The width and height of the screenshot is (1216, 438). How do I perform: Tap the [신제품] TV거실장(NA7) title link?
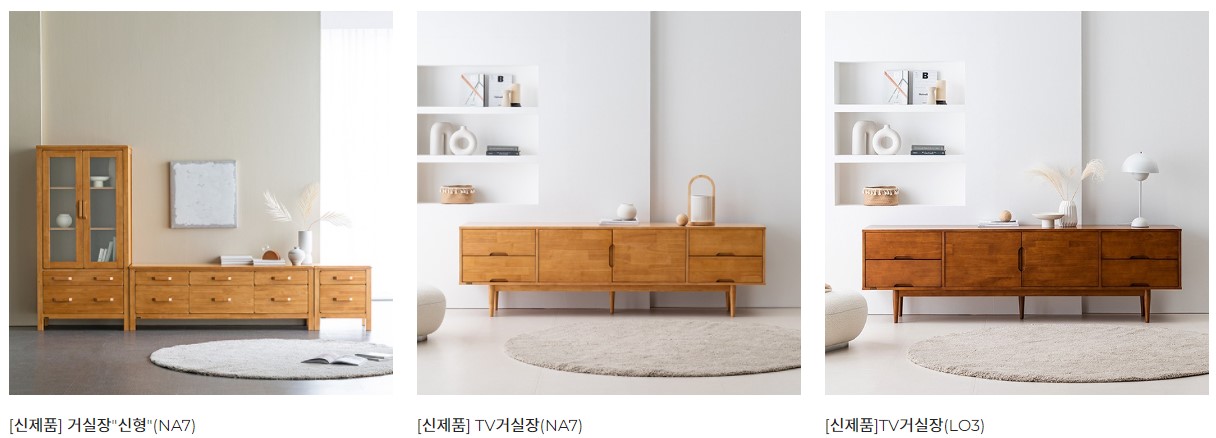pos(499,425)
